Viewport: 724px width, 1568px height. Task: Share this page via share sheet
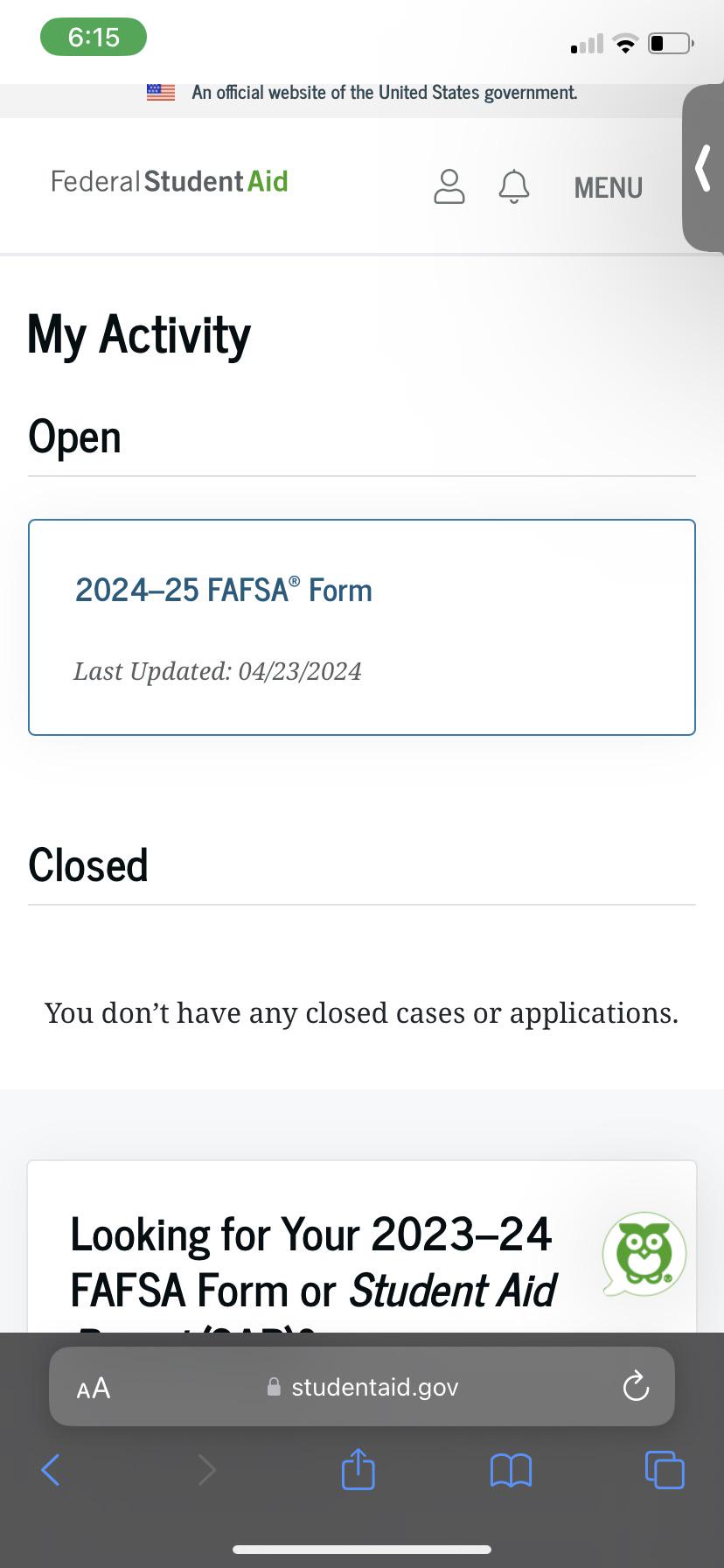358,1469
